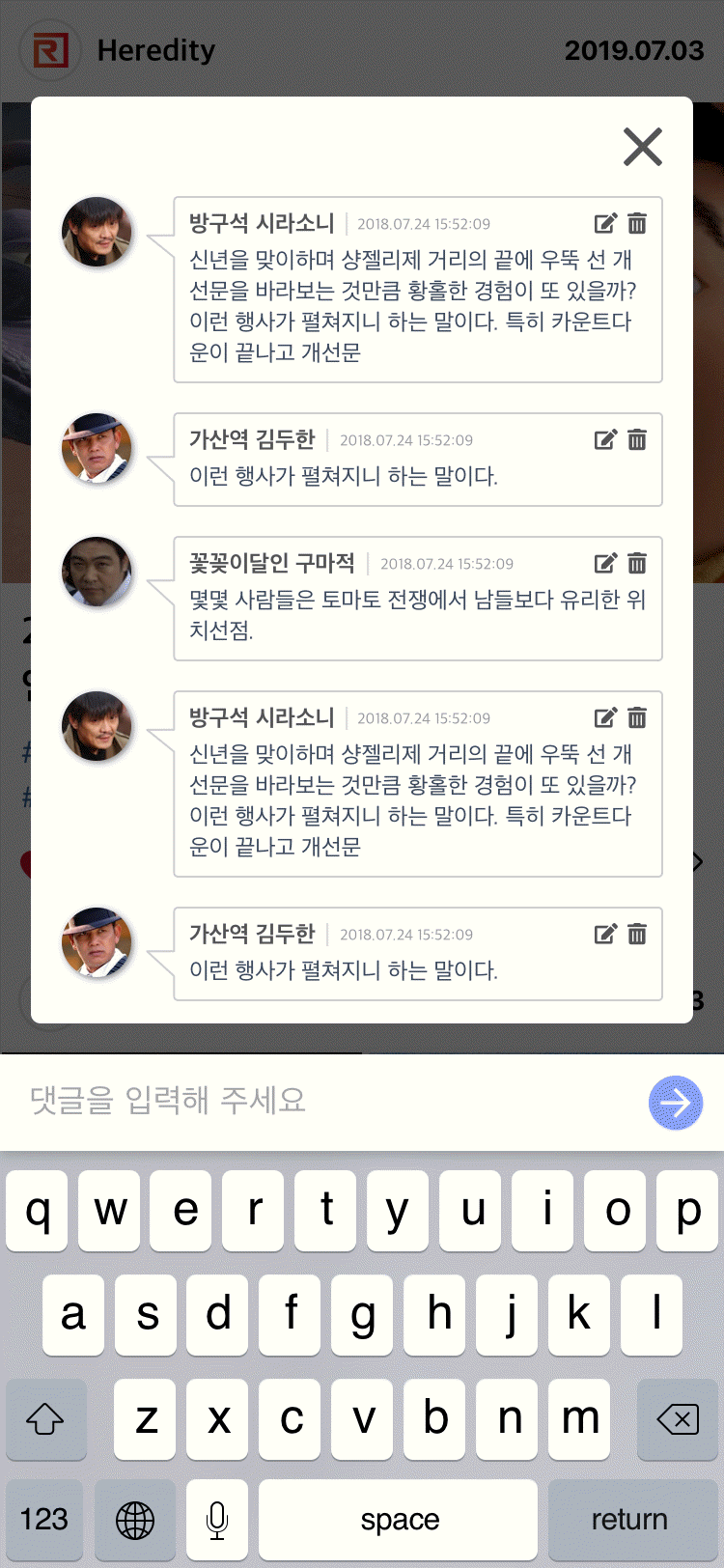724x1568 pixels.
Task: Delete the 꽃꽂이달인 구마적 comment
Action: pos(637,564)
